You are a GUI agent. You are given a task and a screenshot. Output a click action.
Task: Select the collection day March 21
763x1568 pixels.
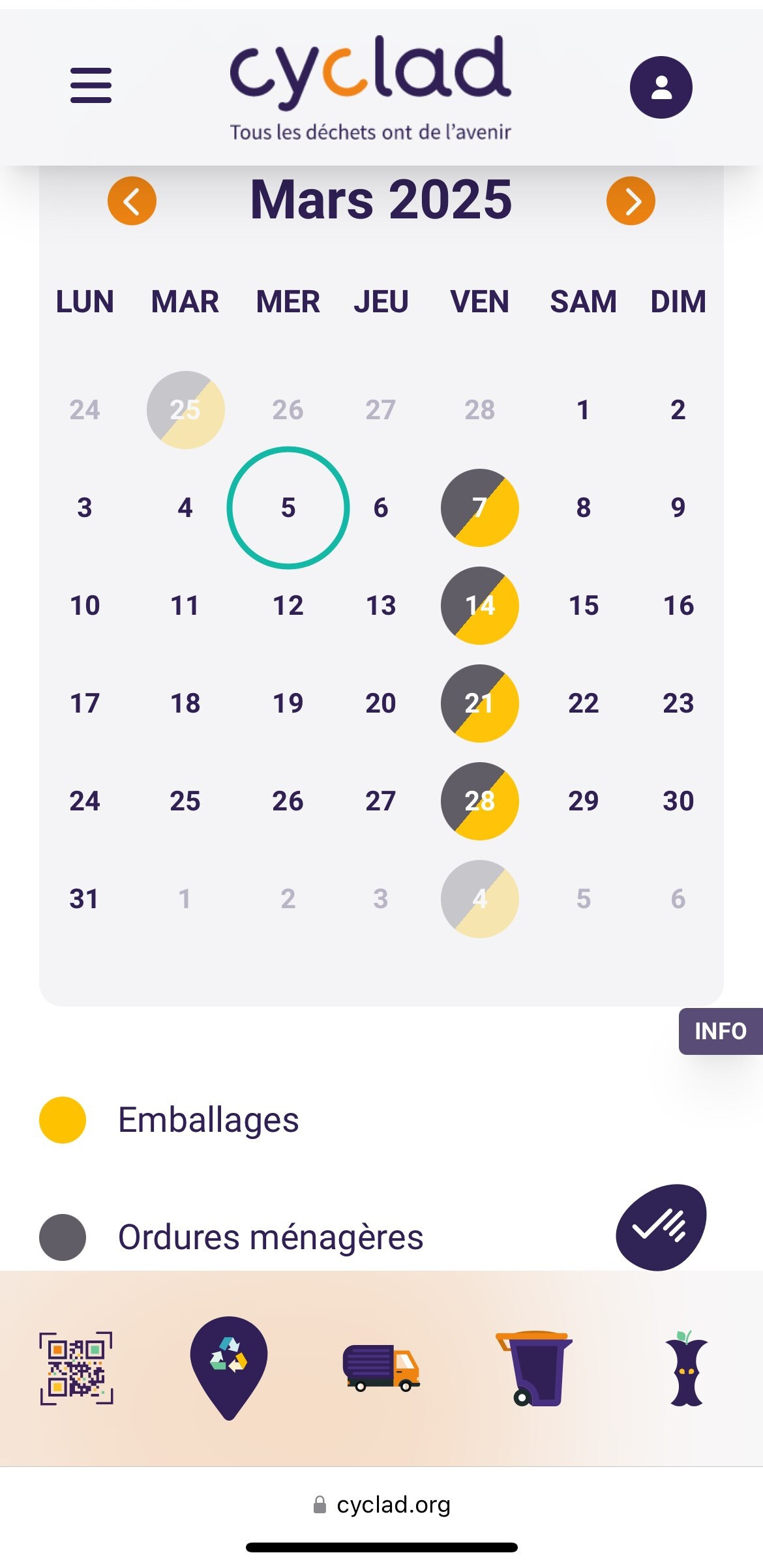pos(480,703)
